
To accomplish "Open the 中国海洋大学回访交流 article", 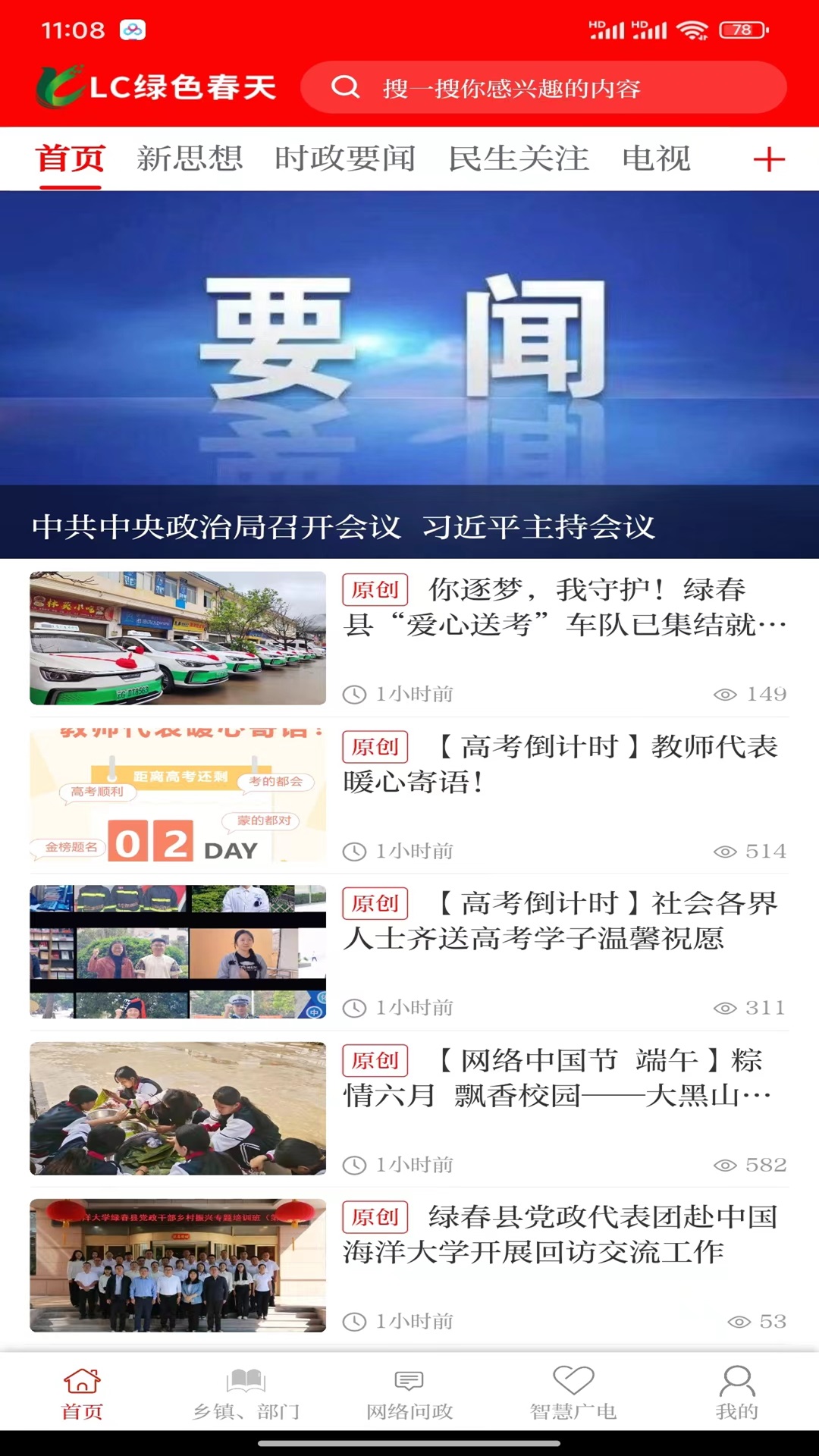I will click(x=564, y=1234).
